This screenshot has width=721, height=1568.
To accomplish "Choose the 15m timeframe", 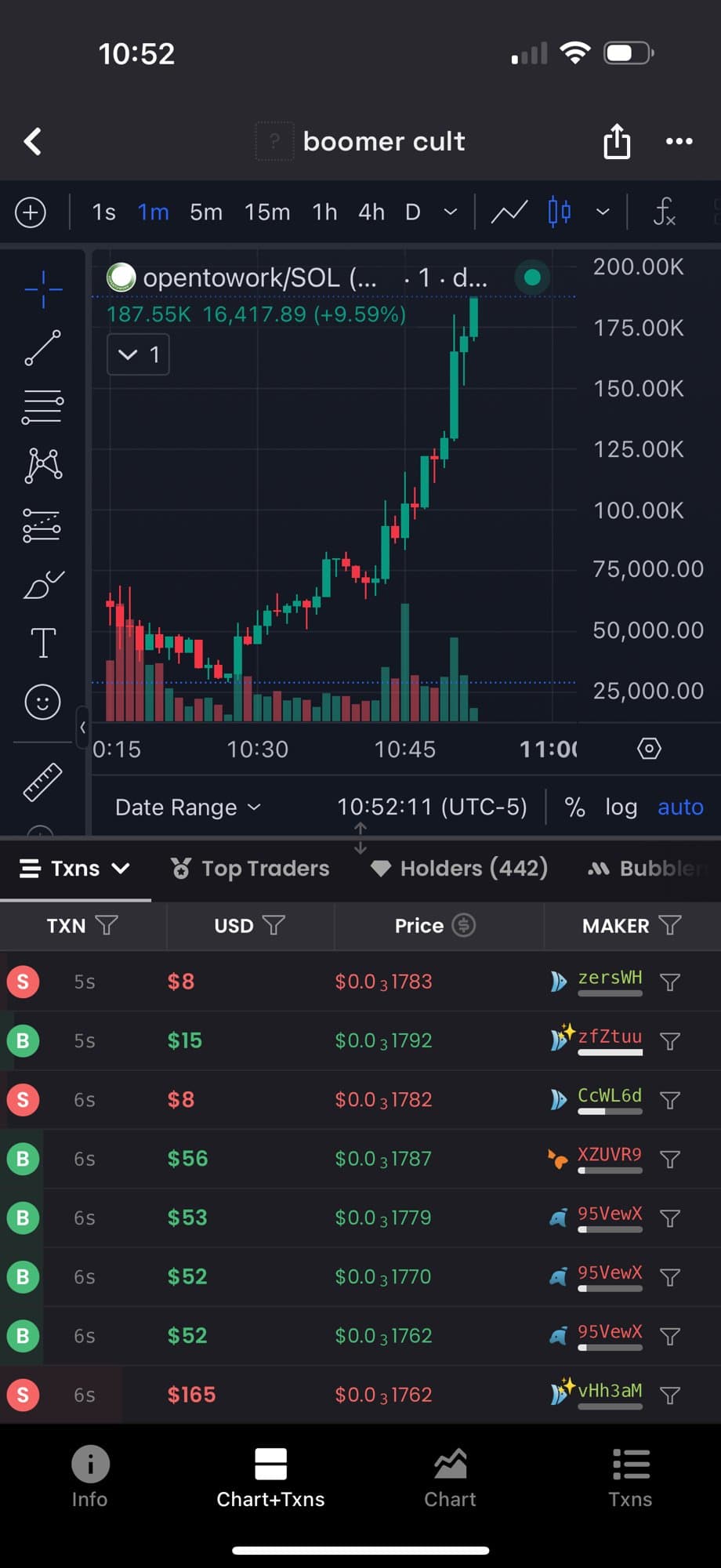I will [x=267, y=212].
